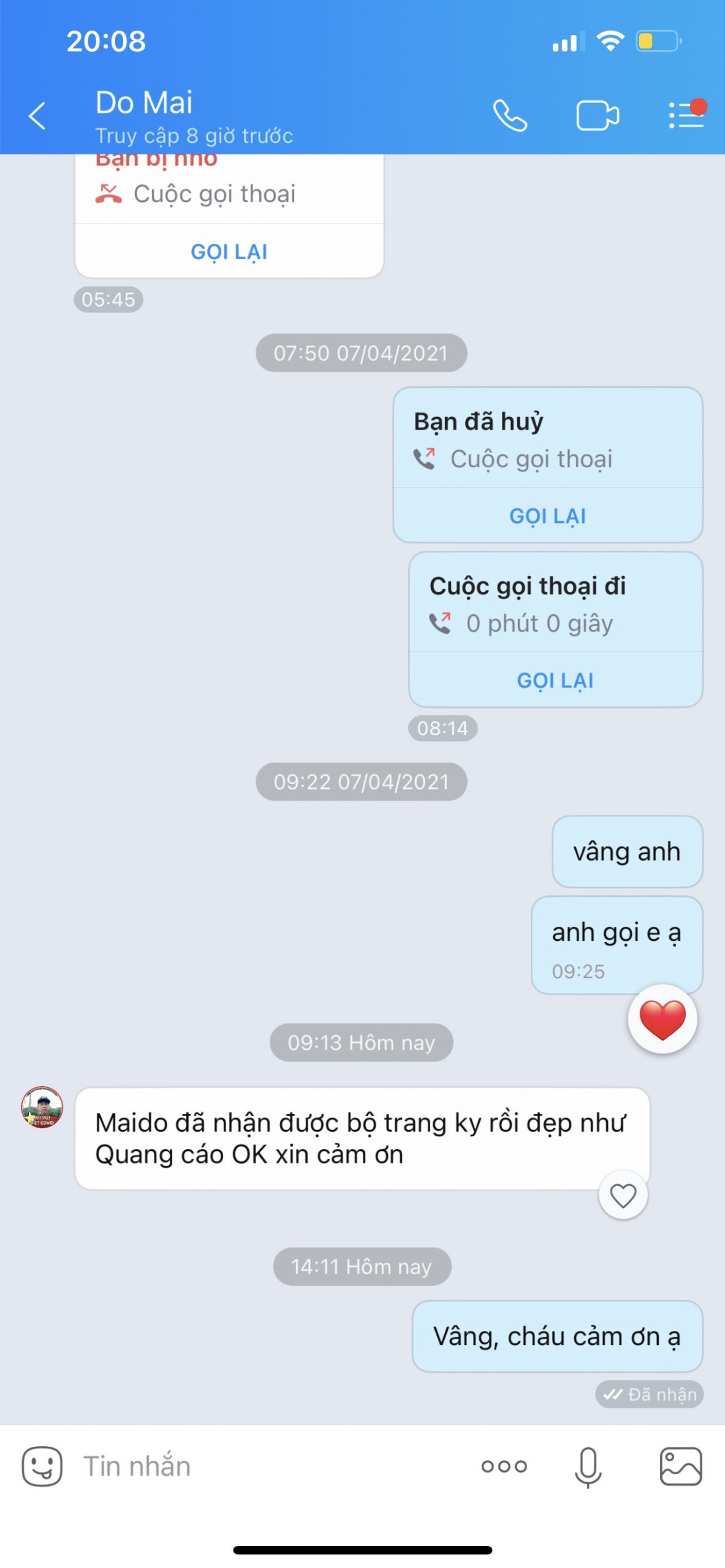
Task: Focus the Tin nhắn message field
Action: point(270,1466)
